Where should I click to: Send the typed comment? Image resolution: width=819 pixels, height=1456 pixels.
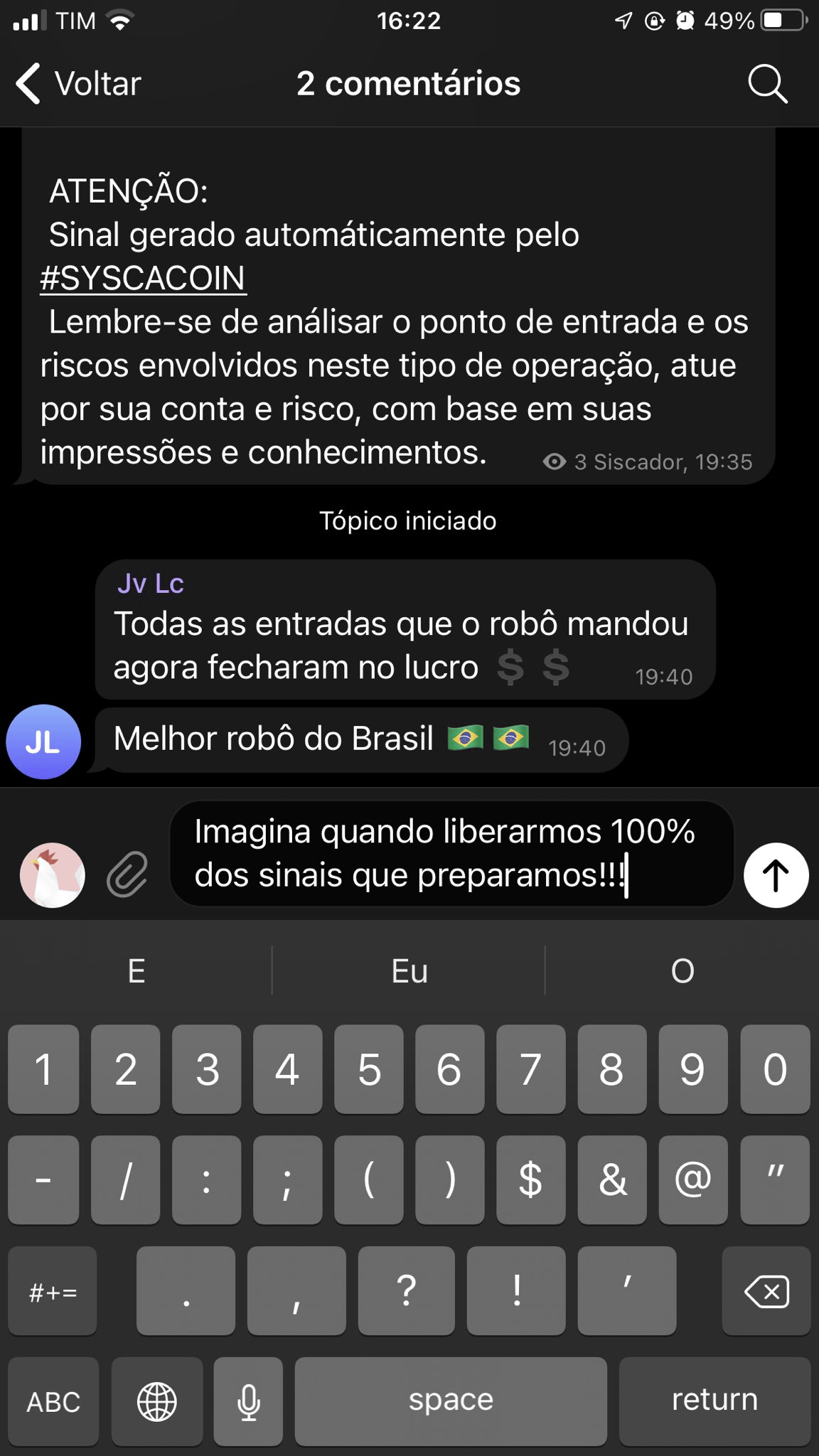click(x=776, y=874)
